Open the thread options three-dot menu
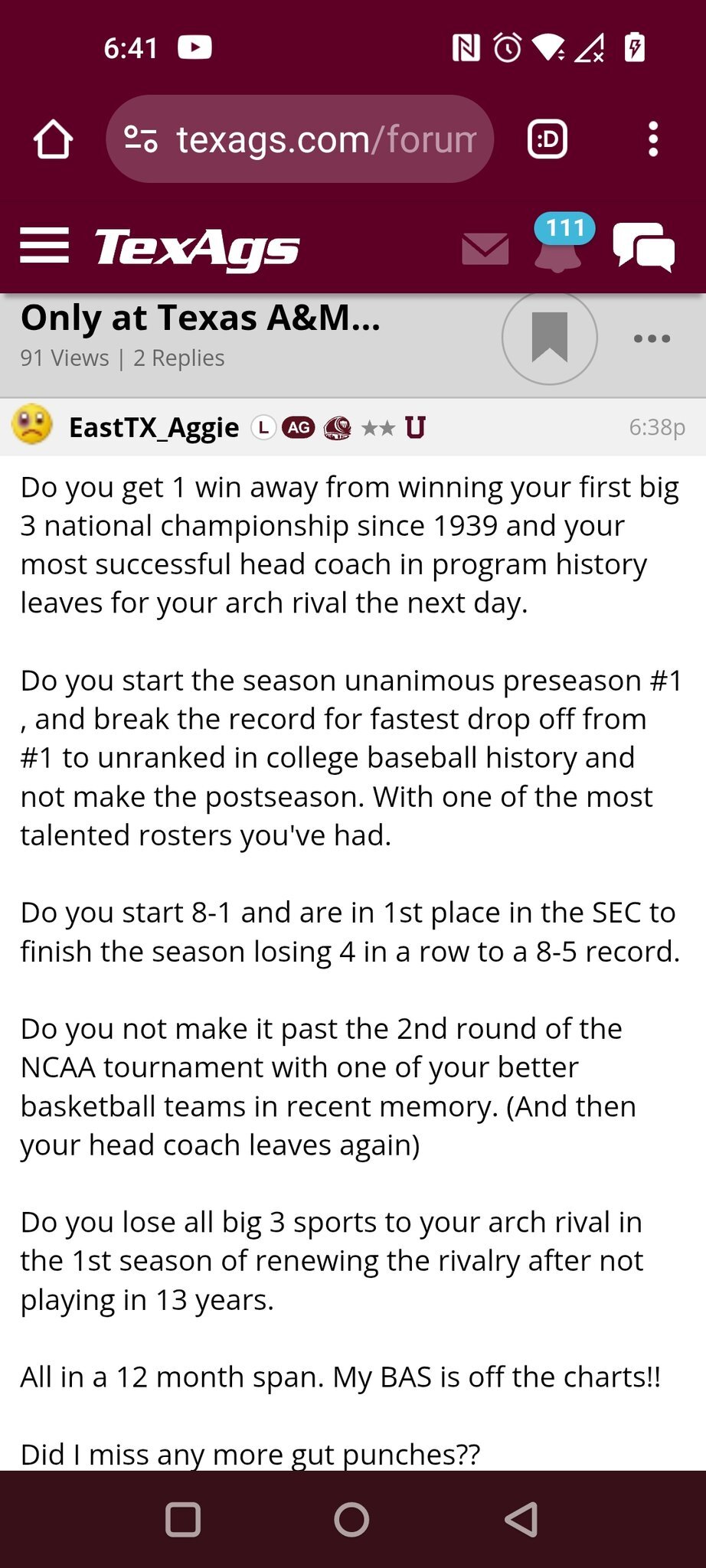Image resolution: width=706 pixels, height=1568 pixels. (x=652, y=338)
